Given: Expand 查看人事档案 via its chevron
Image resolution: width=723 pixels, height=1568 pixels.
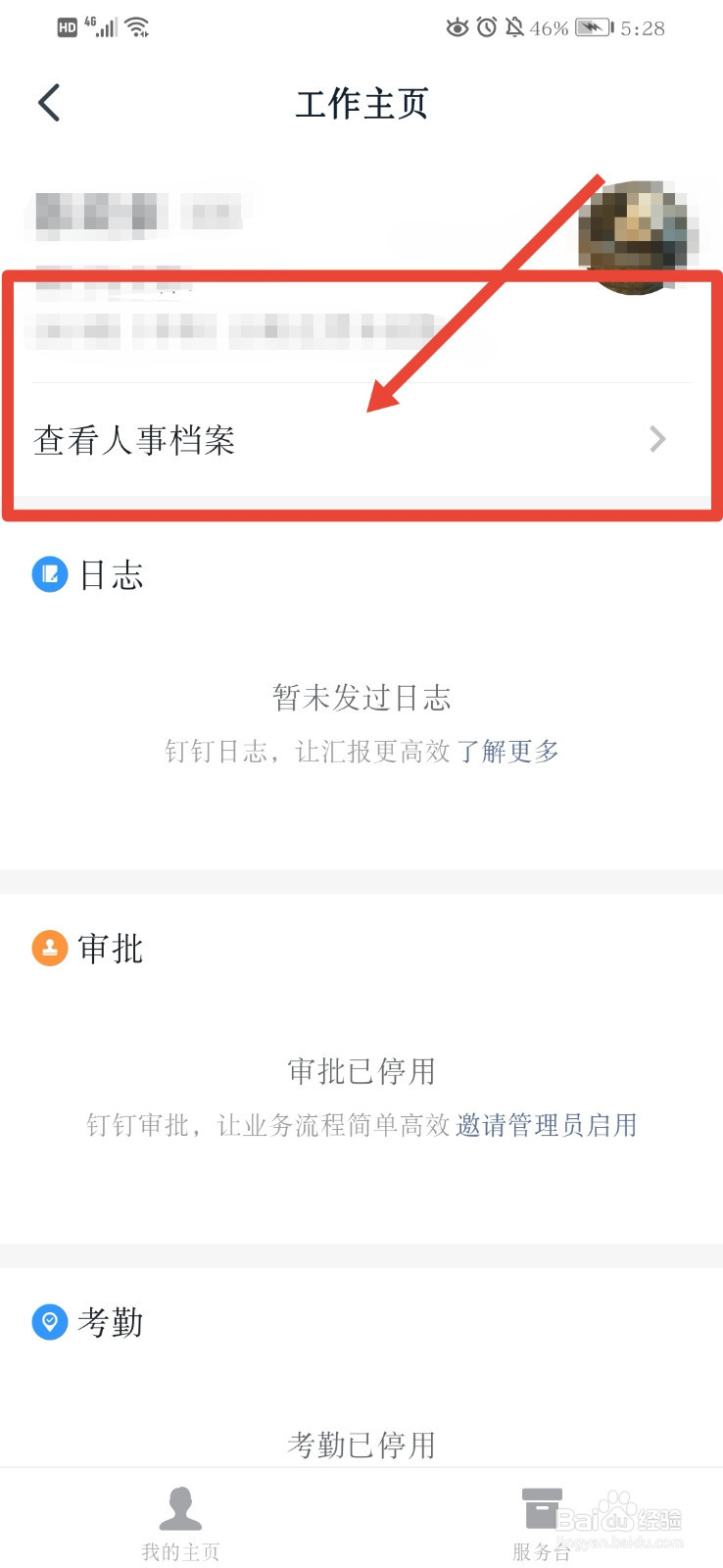Looking at the screenshot, I should [656, 439].
